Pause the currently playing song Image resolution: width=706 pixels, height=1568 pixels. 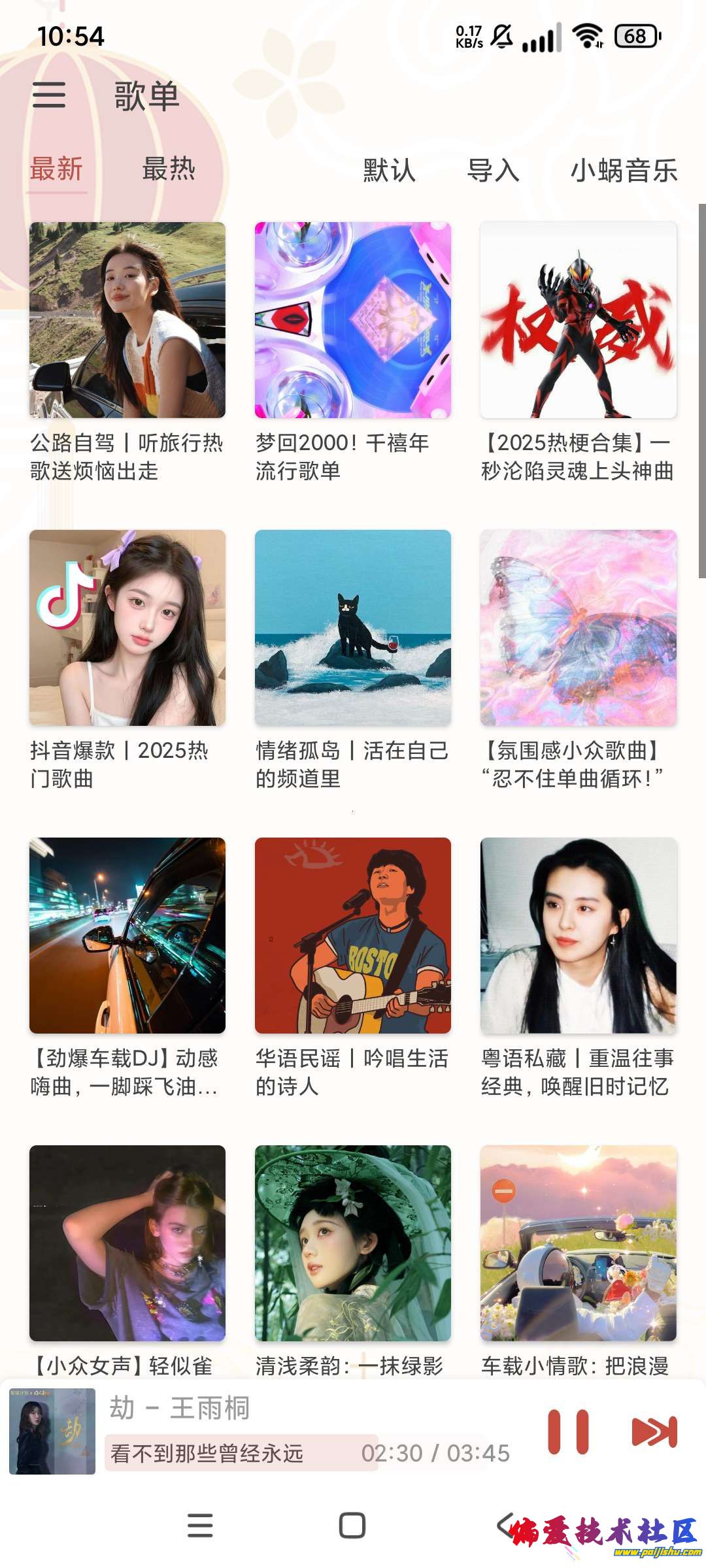point(568,1432)
